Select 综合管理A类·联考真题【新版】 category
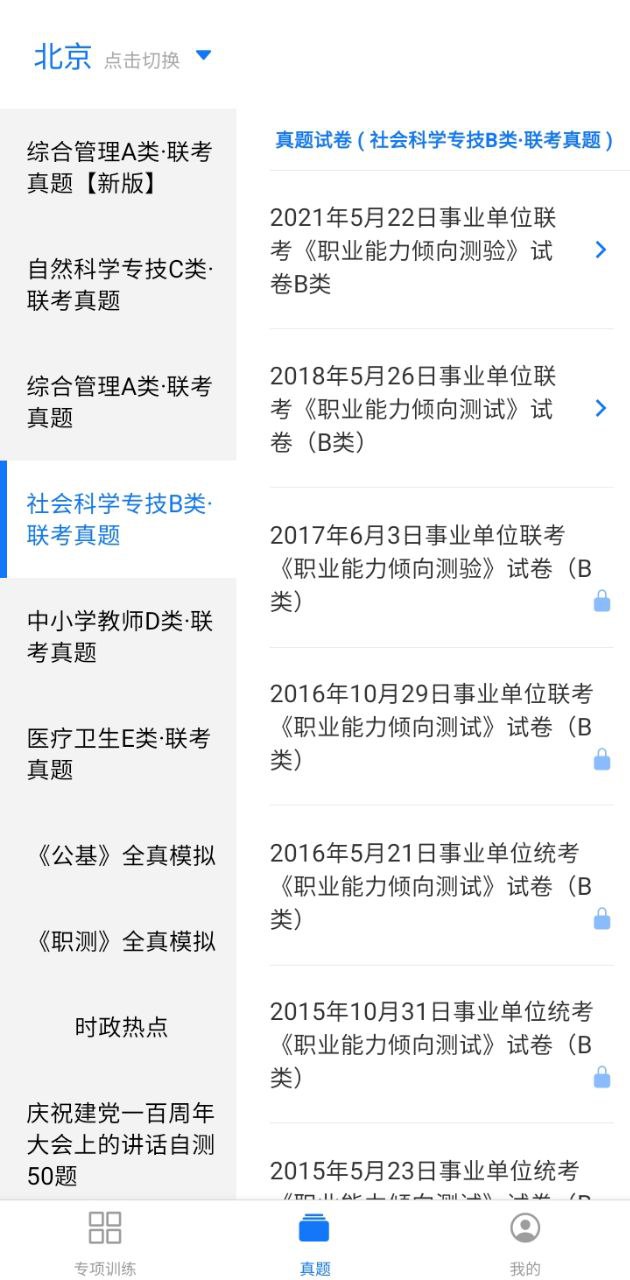This screenshot has width=630, height=1280. coord(119,168)
